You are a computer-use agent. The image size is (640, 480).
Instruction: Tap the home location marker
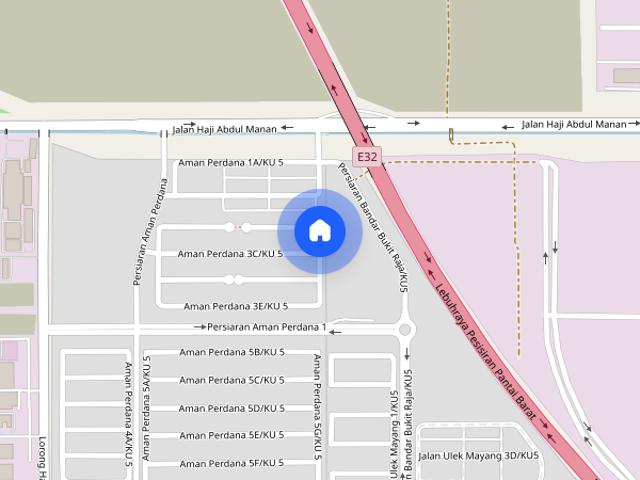(320, 231)
